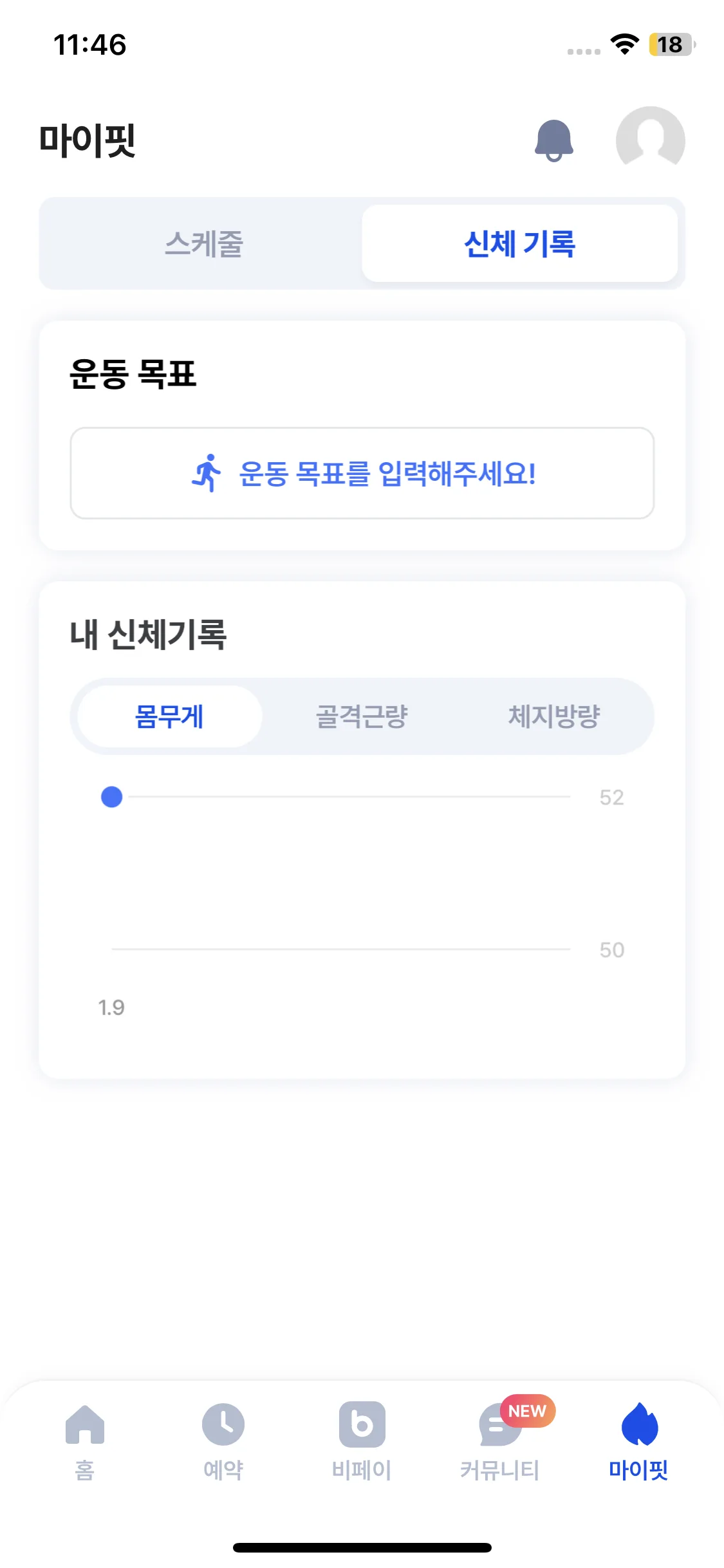
Task: Switch to the 스케줄 tab
Action: click(203, 244)
